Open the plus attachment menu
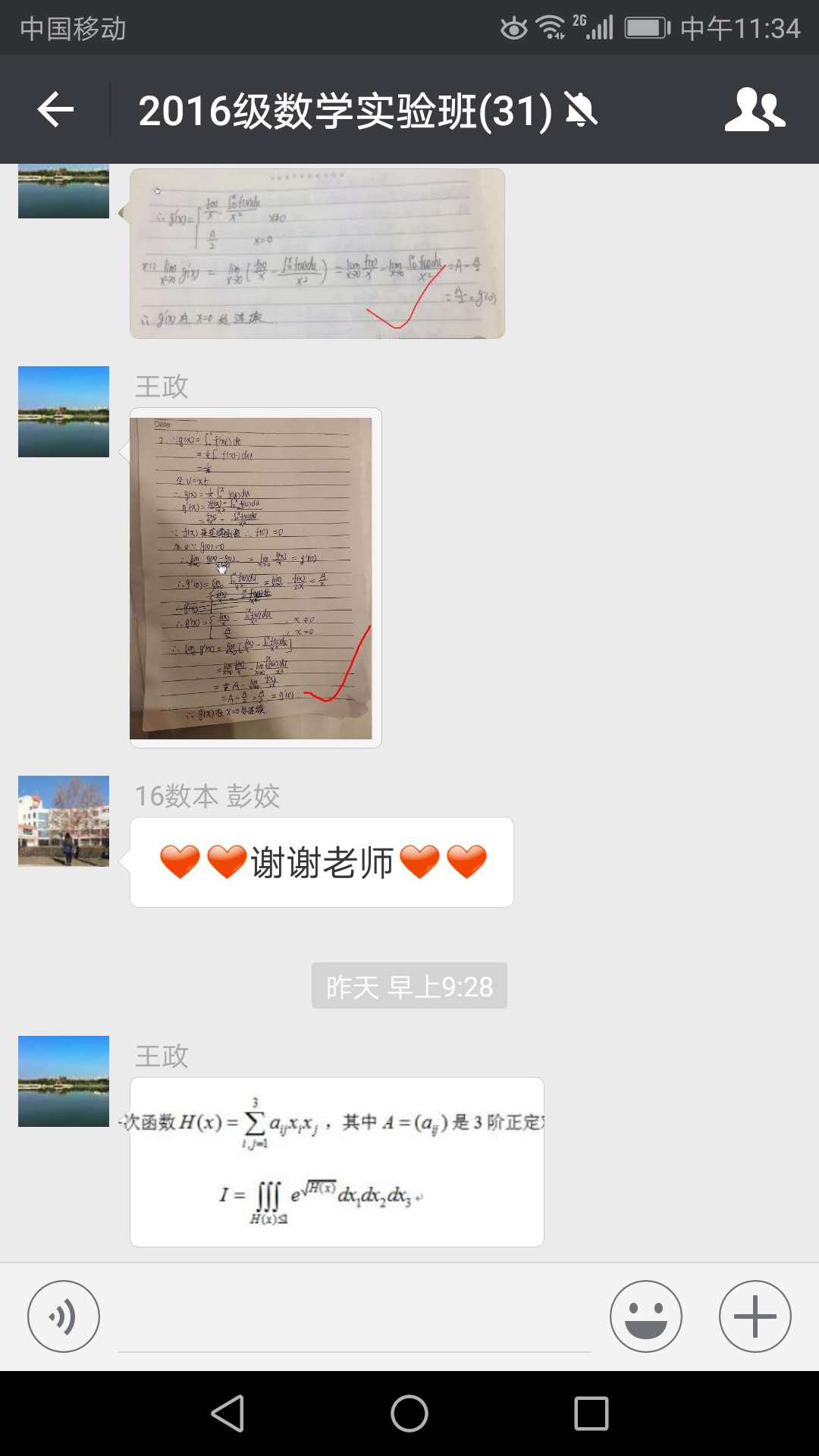This screenshot has width=819, height=1456. [755, 1316]
